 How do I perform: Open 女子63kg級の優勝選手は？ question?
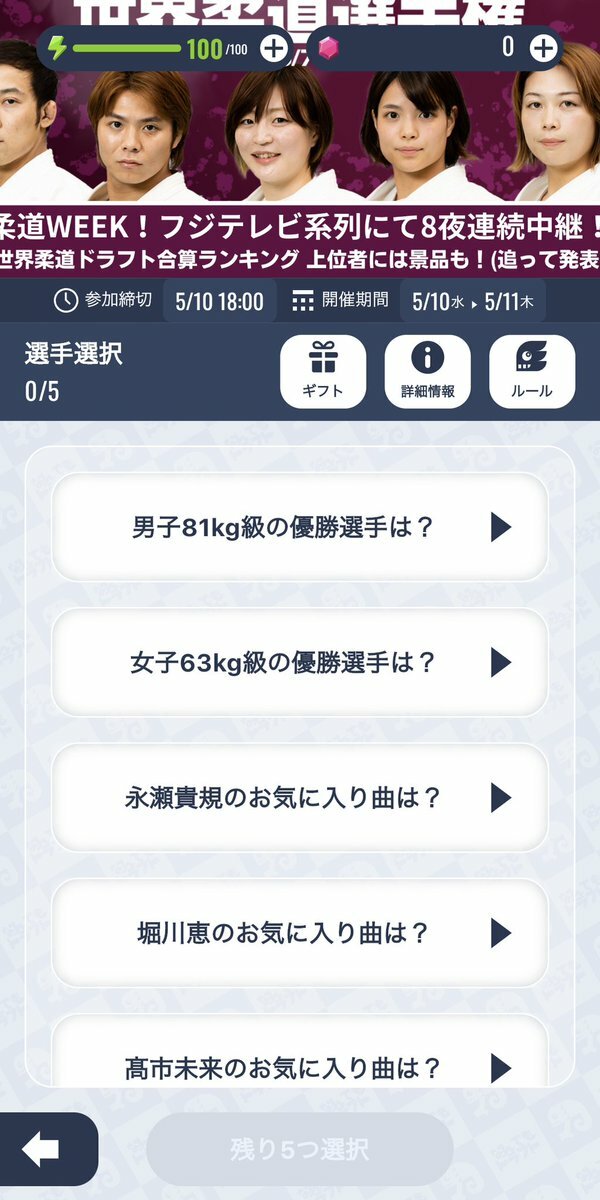(x=300, y=662)
